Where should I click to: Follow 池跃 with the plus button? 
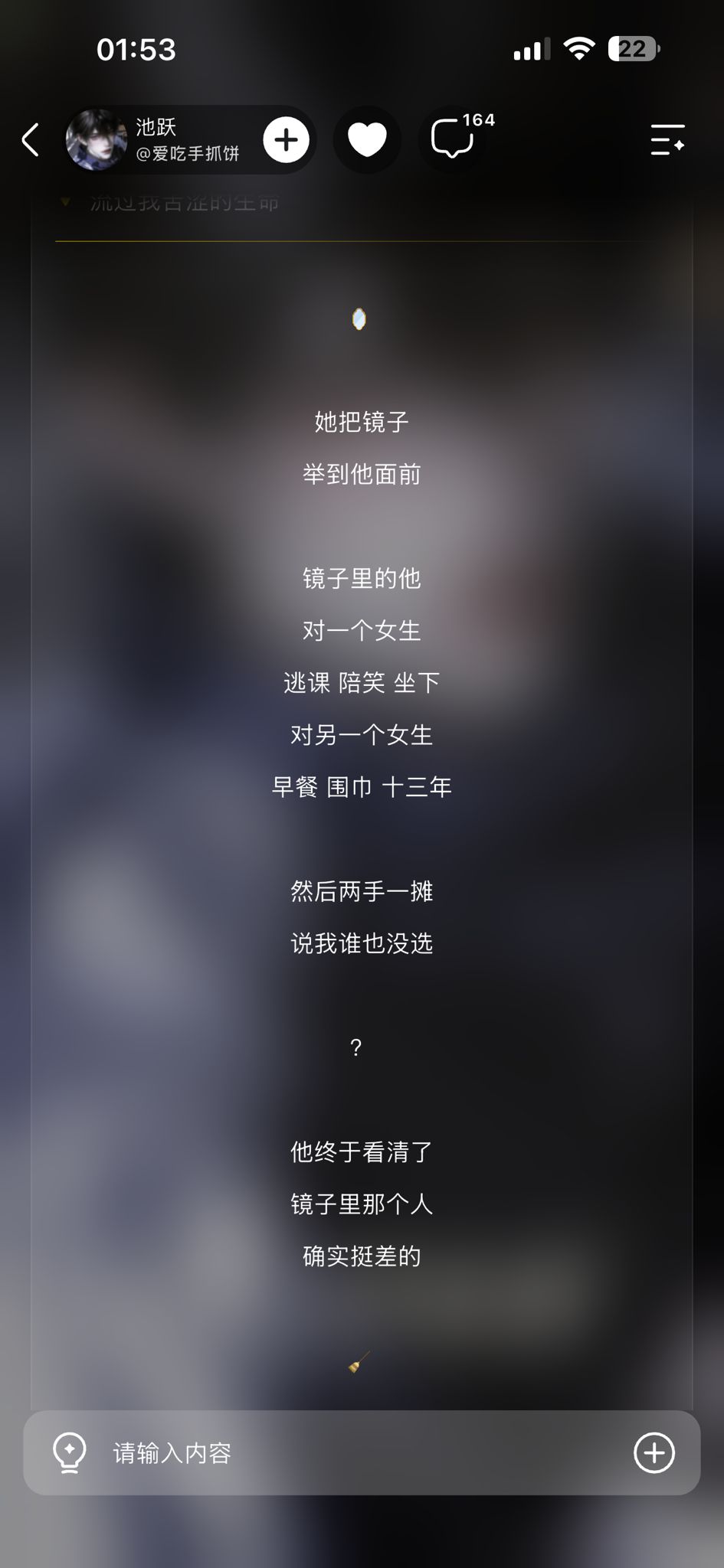pos(286,140)
